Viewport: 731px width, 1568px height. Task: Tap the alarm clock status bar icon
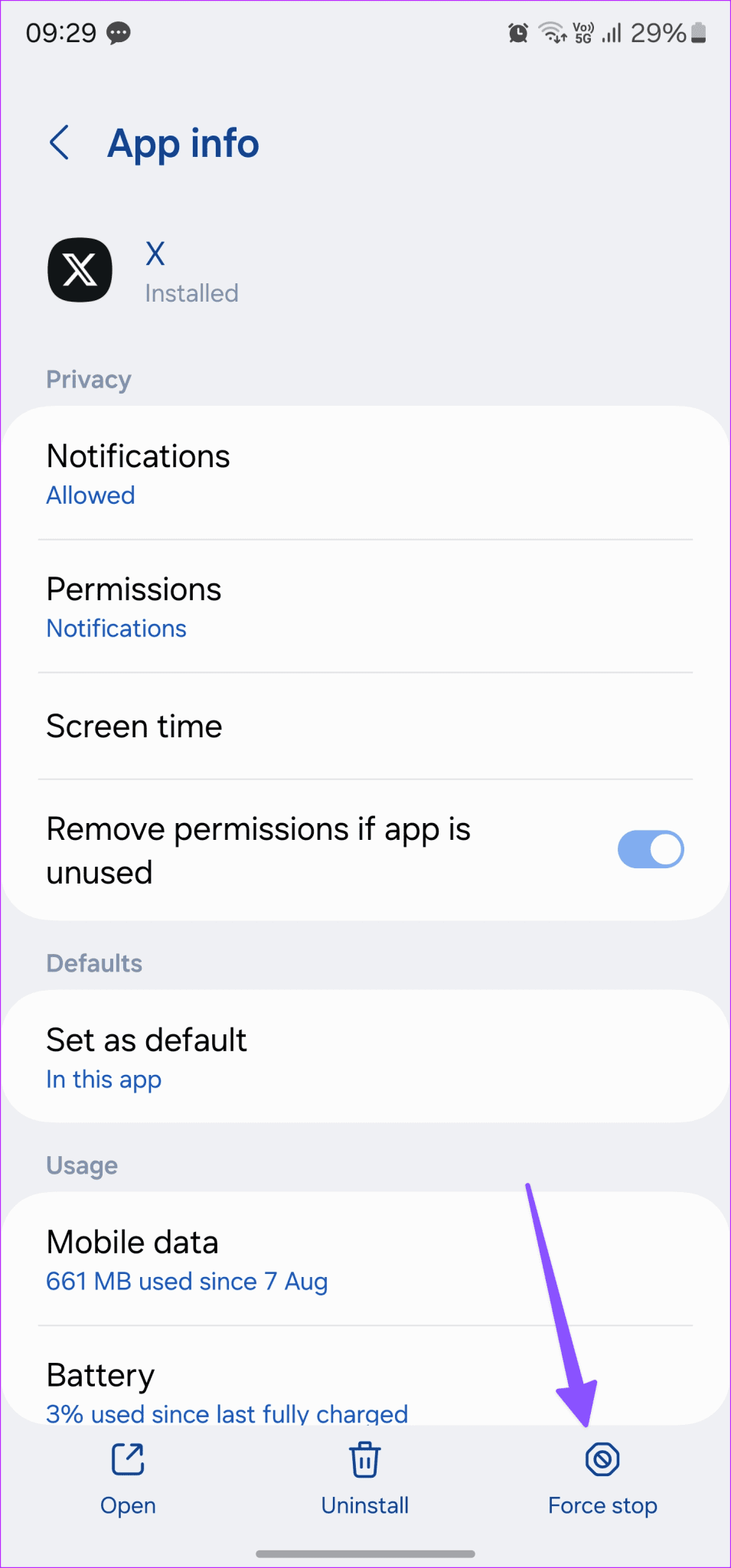tap(517, 32)
